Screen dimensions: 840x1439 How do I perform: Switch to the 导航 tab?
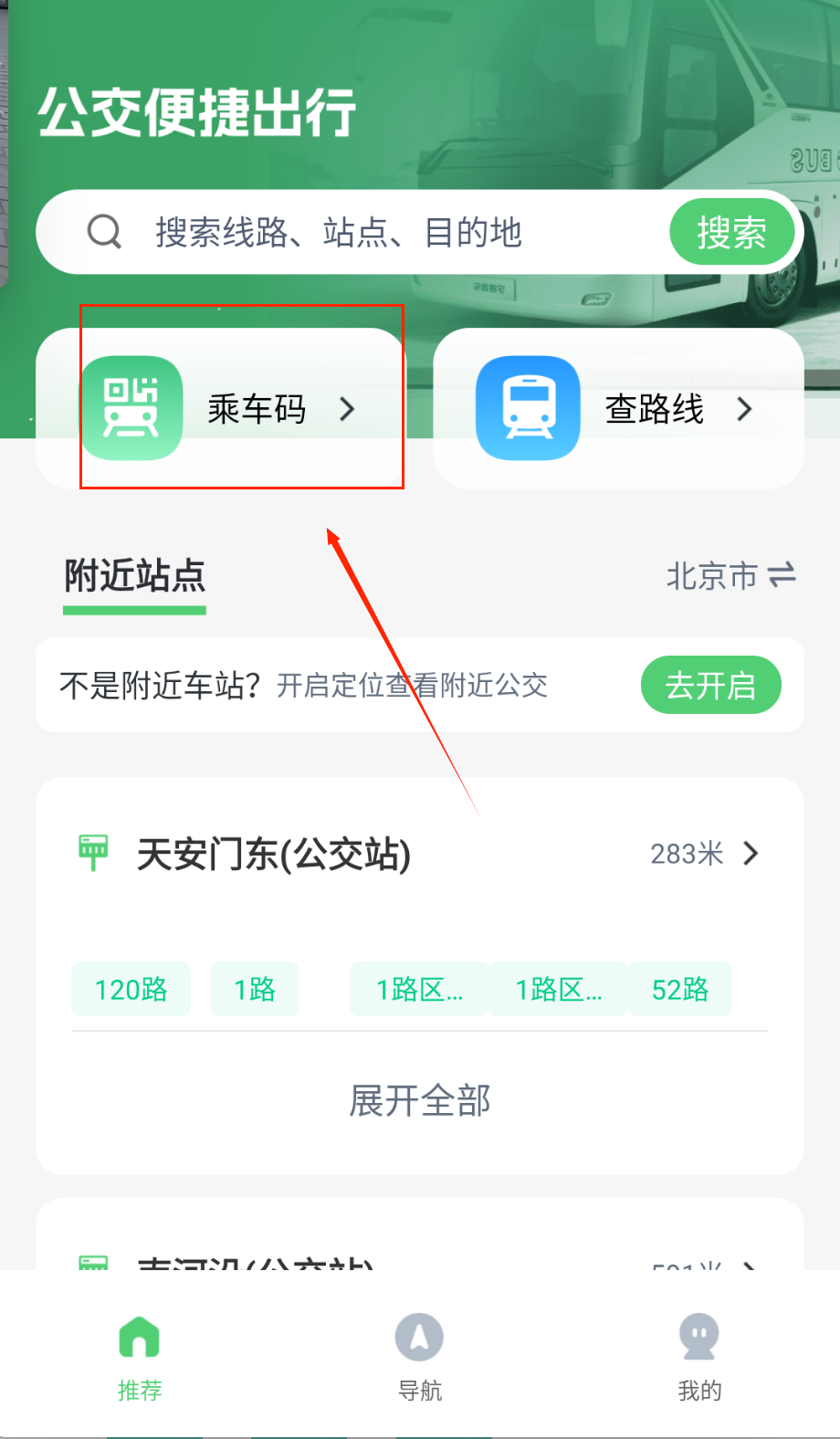click(x=419, y=1357)
